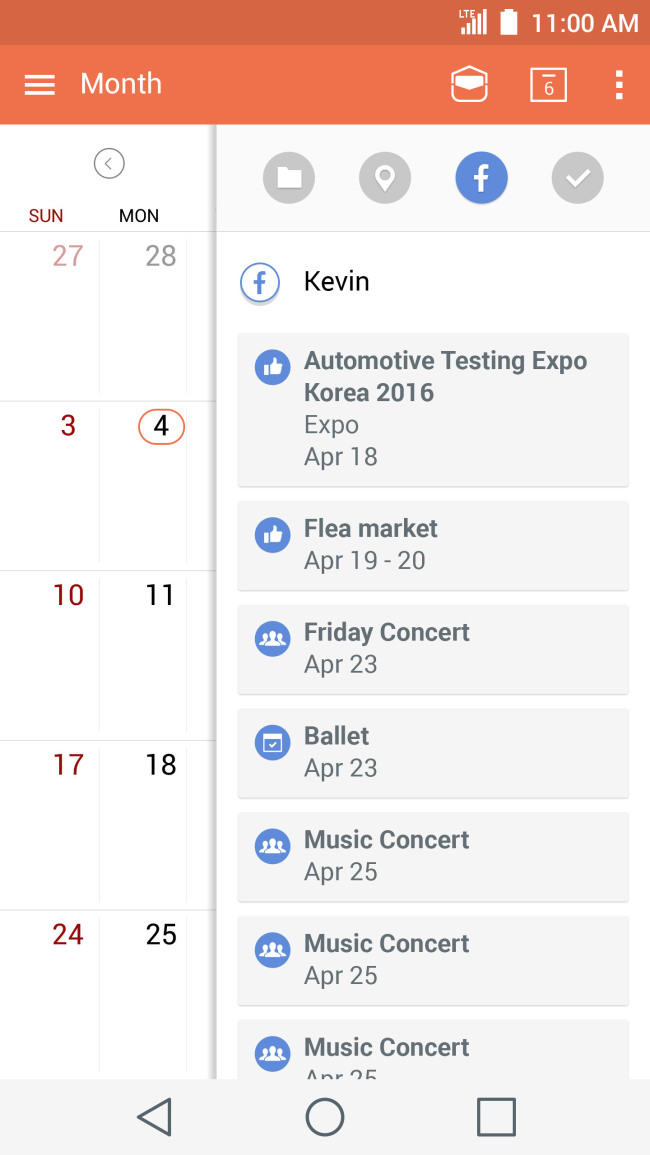
Task: Open Automotive Testing Expo Korea 2016 event
Action: click(433, 409)
